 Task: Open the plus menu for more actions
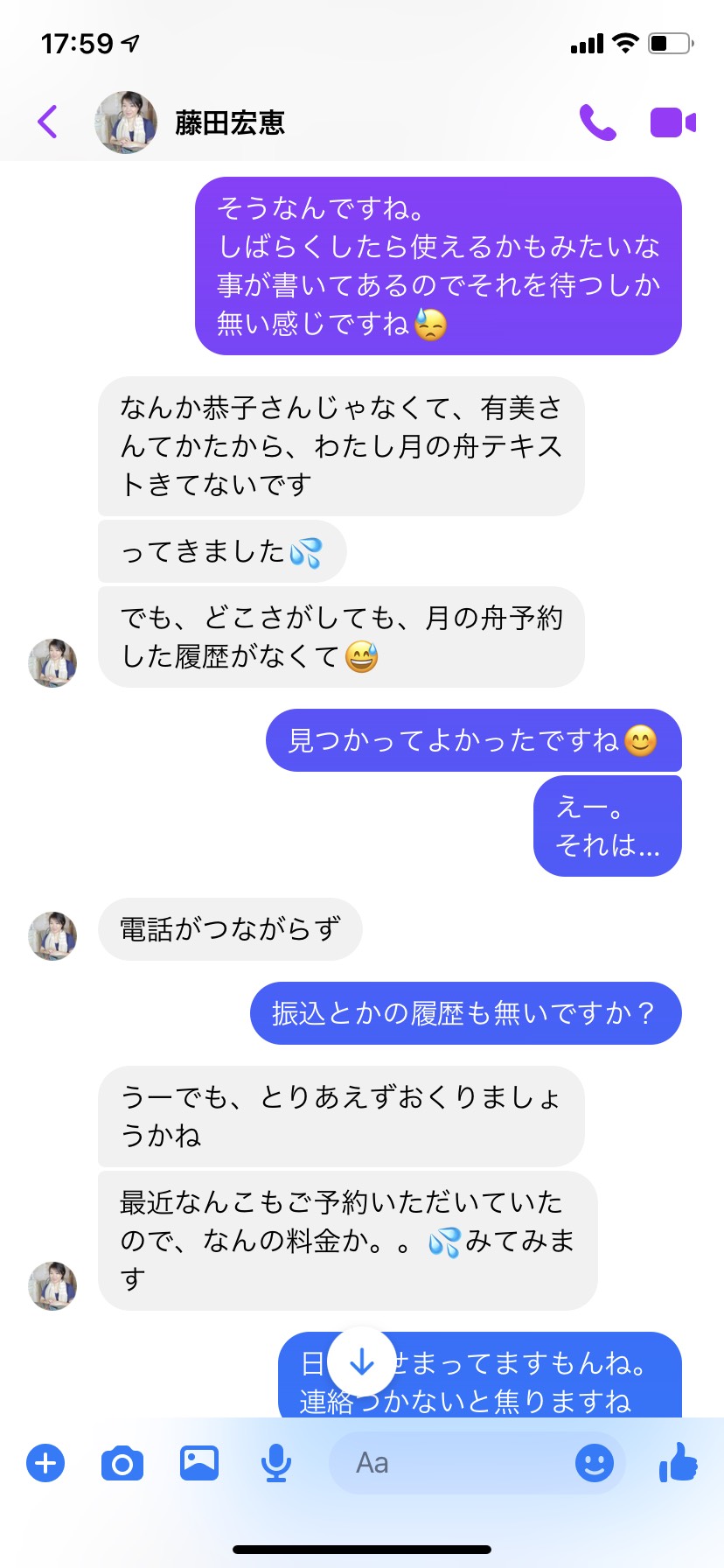point(45,1463)
